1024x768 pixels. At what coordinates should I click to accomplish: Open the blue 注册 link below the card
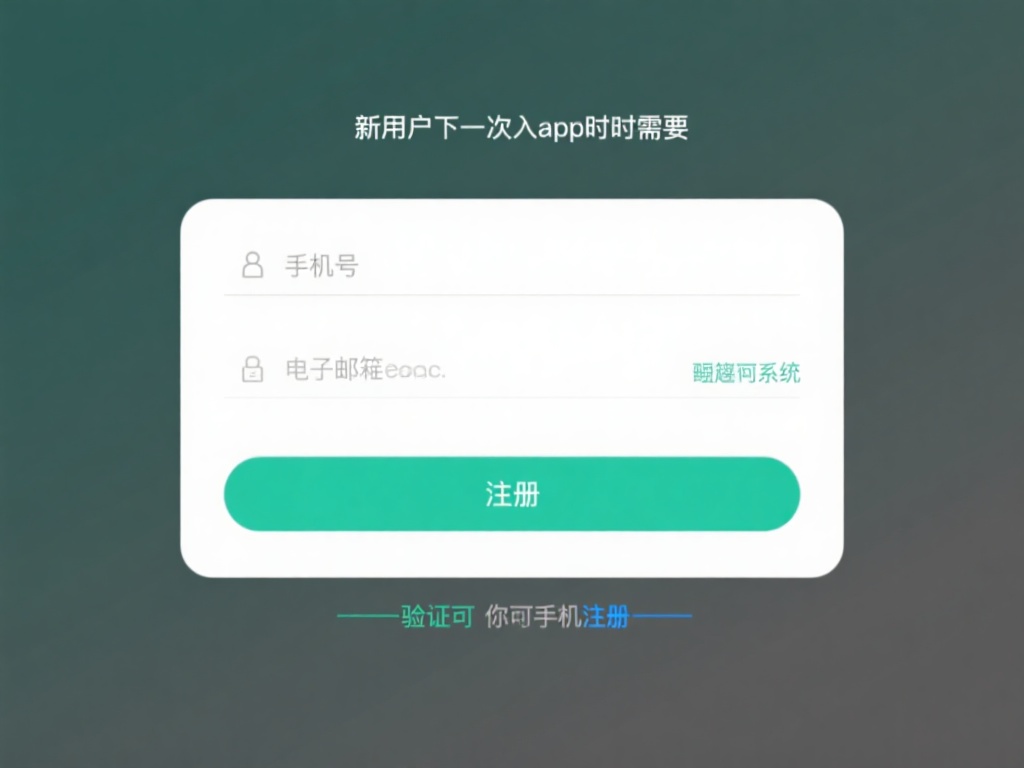(x=606, y=617)
